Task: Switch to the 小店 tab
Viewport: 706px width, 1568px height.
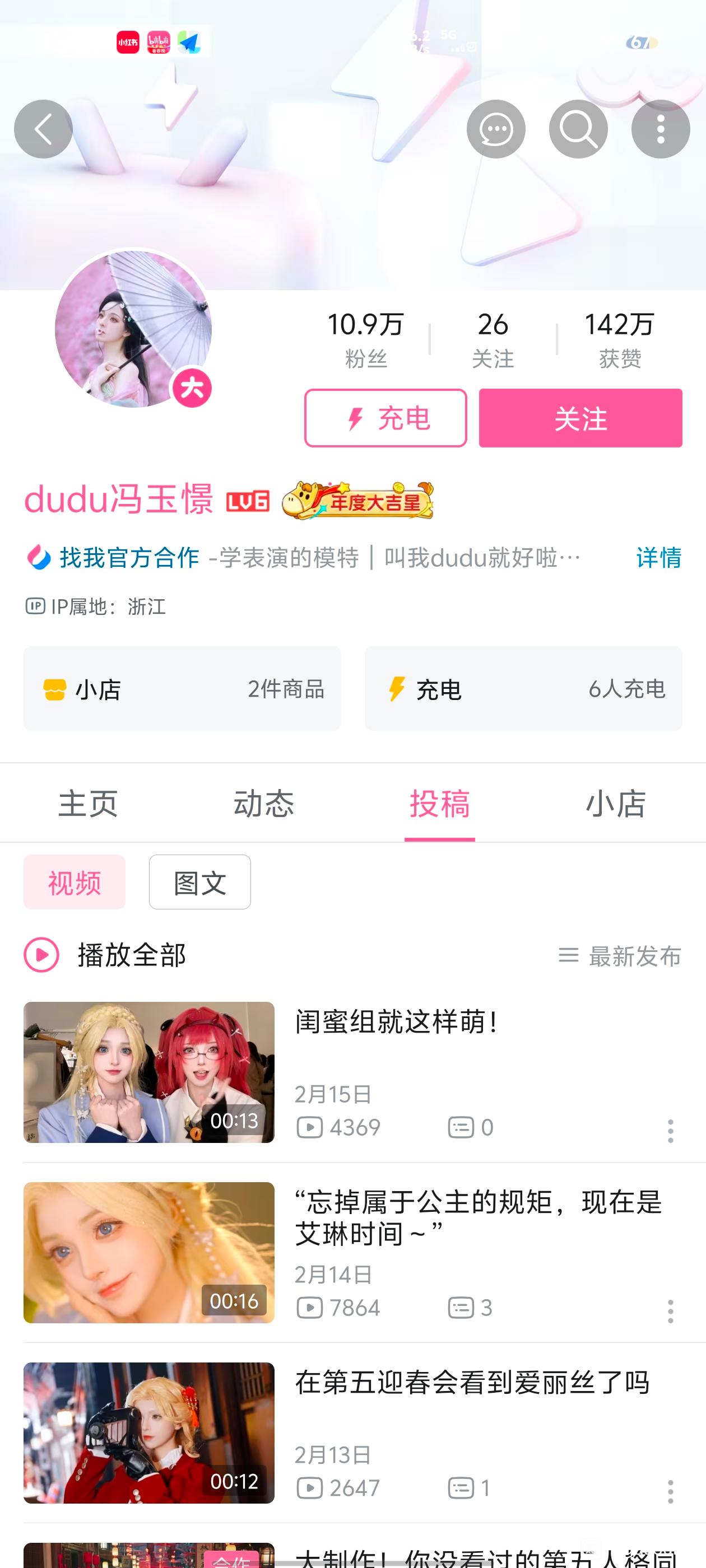Action: pyautogui.click(x=615, y=804)
